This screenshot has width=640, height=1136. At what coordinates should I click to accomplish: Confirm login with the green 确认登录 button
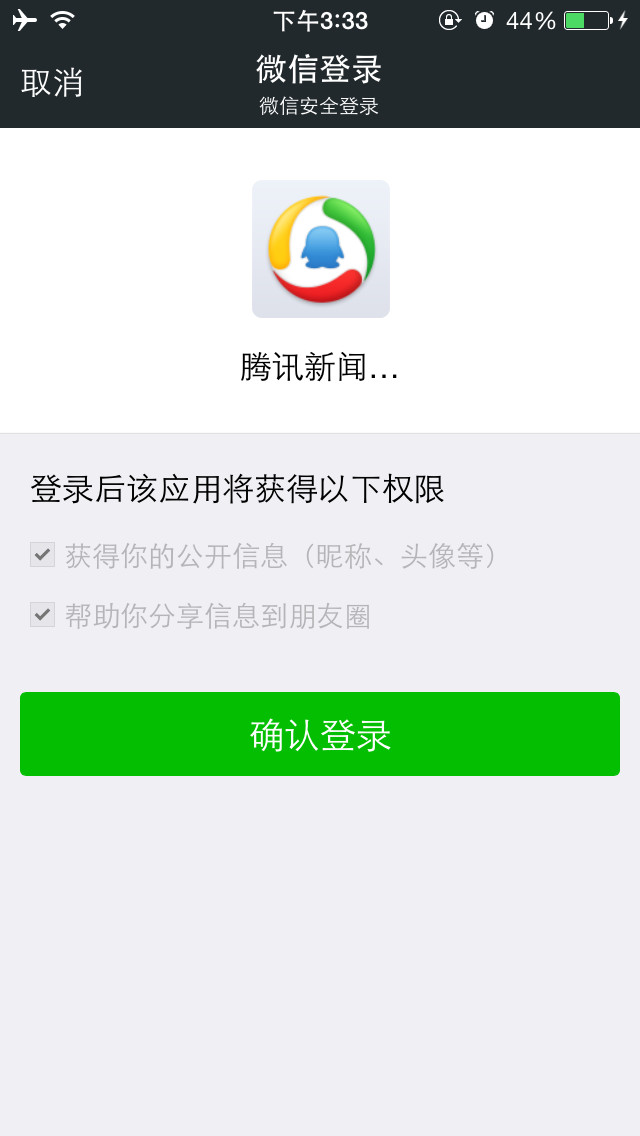320,734
